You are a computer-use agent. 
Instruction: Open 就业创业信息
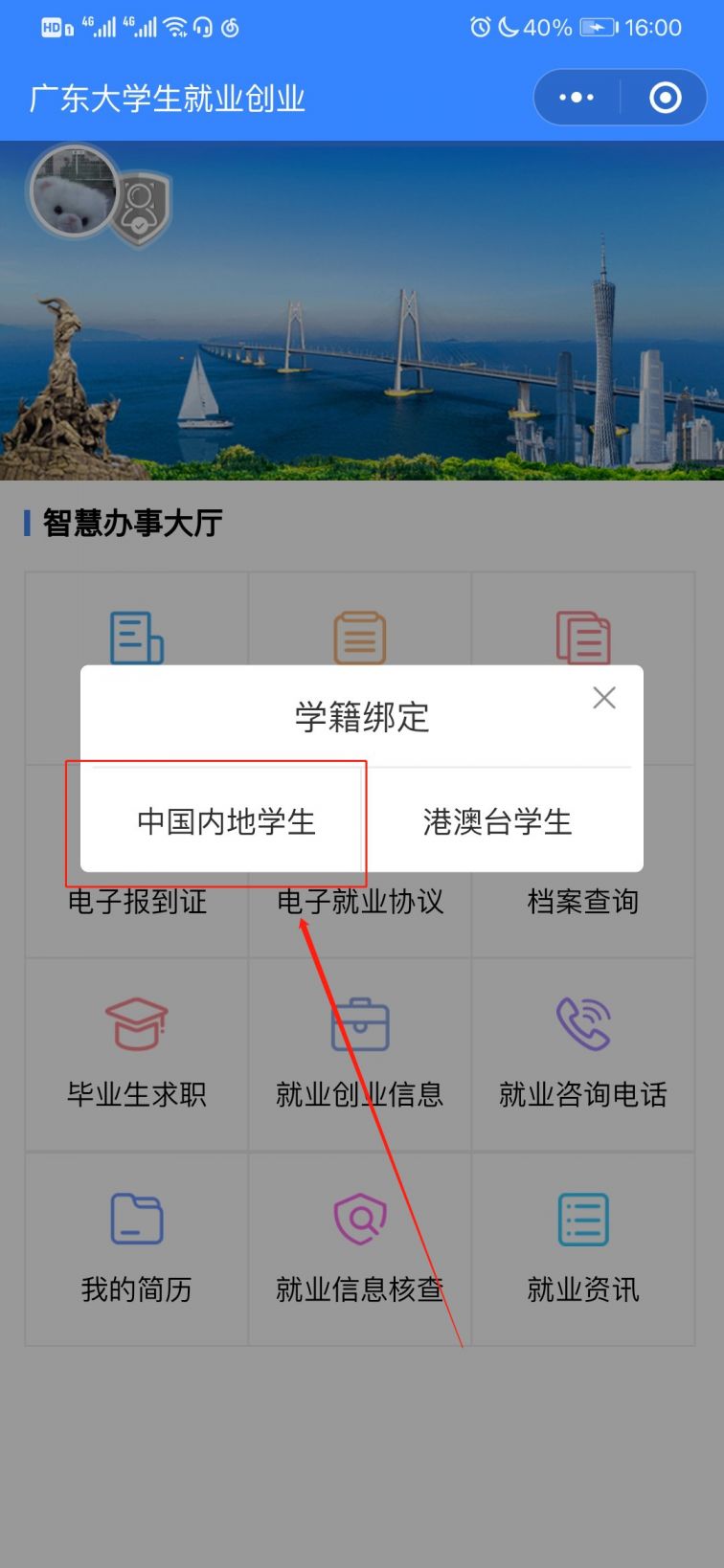click(359, 1054)
